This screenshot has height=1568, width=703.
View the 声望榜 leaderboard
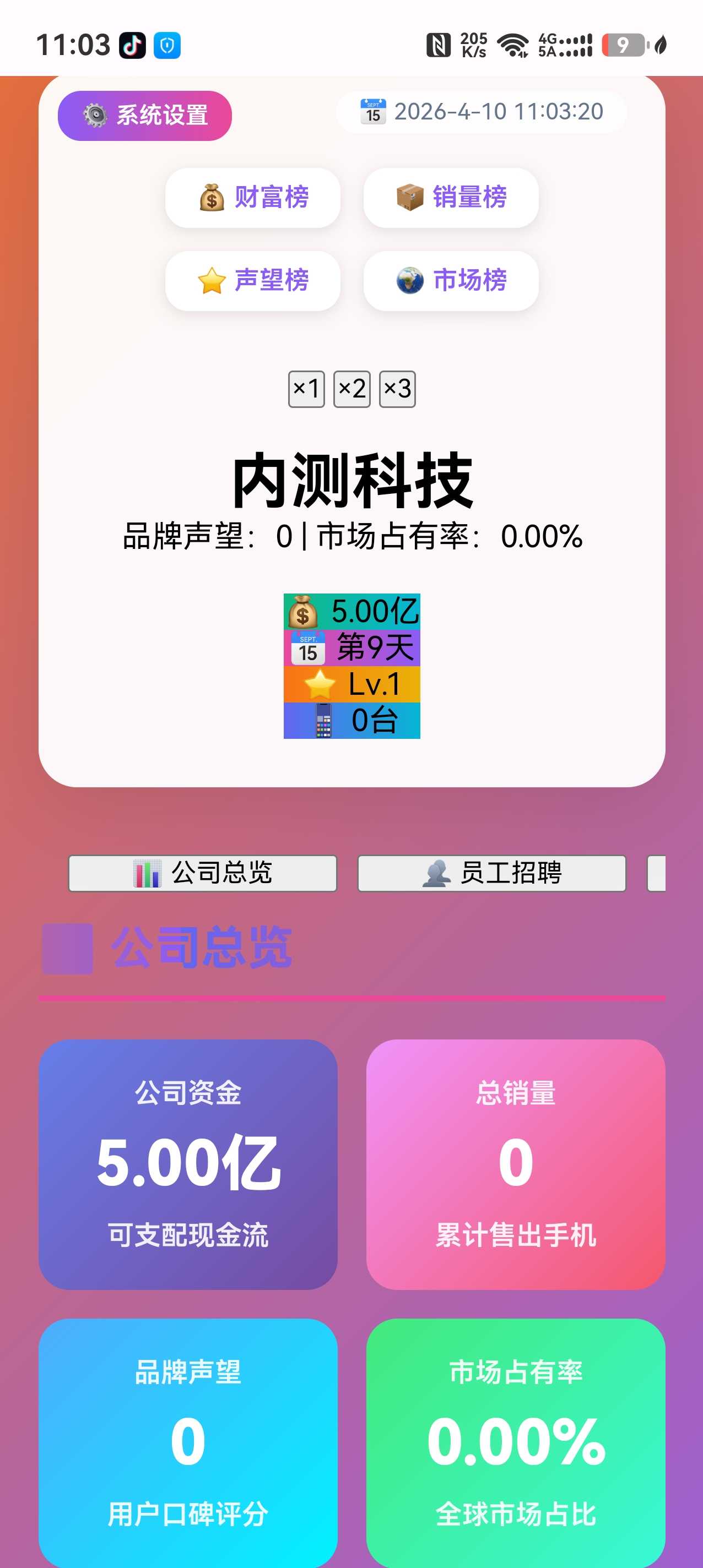point(253,281)
